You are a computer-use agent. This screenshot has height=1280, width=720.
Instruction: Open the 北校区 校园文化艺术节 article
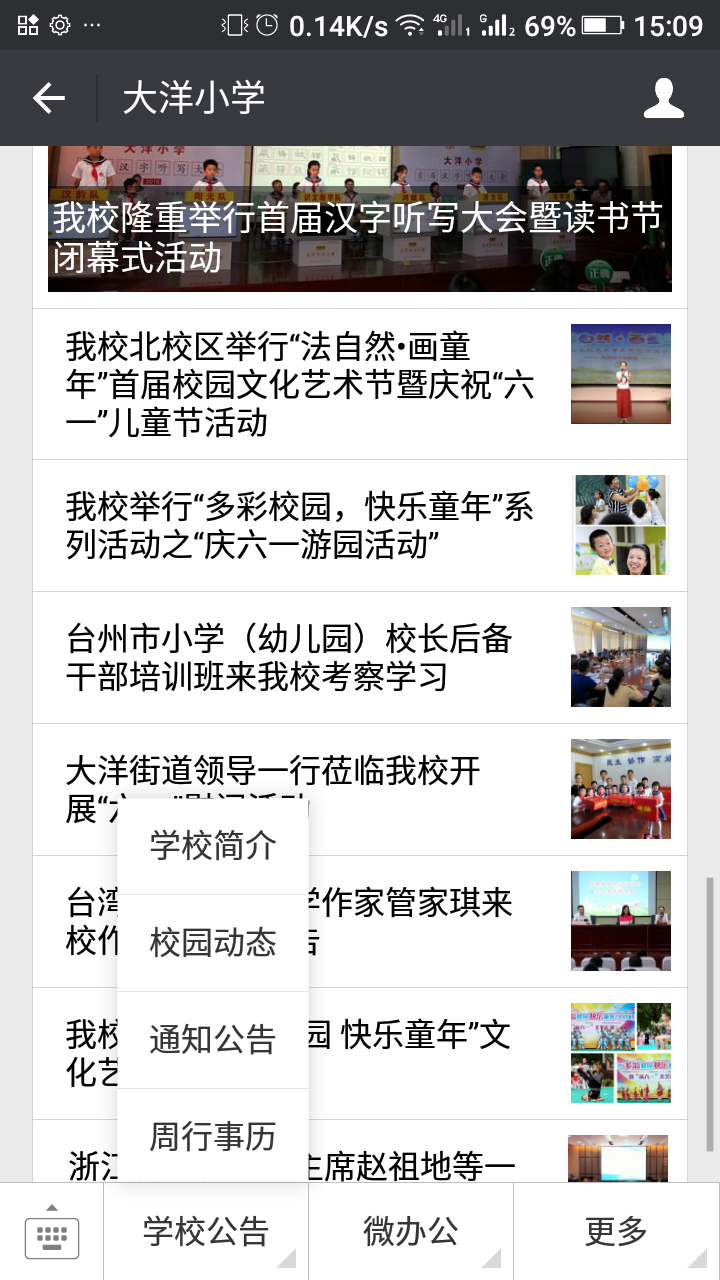pos(300,385)
